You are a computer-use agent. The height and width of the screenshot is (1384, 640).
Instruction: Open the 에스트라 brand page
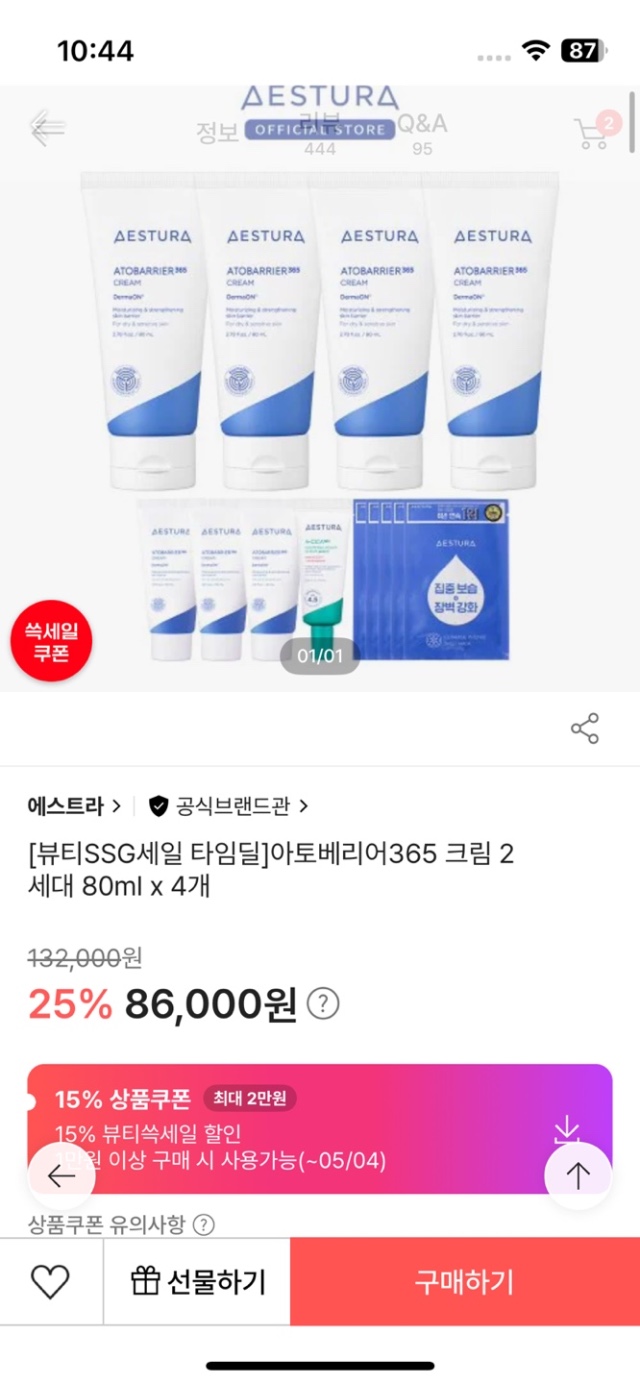tap(74, 806)
